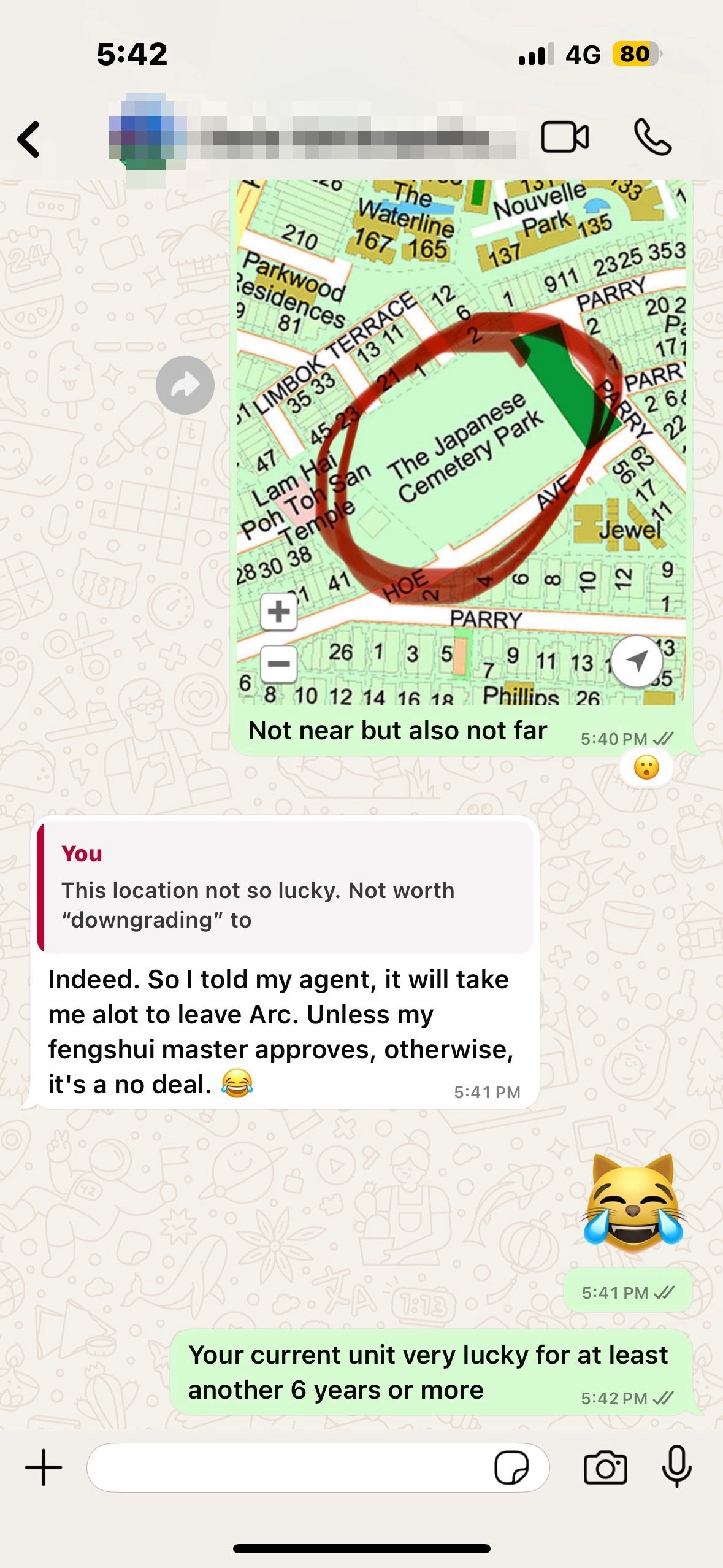Image resolution: width=723 pixels, height=1568 pixels.
Task: Focus the message input field
Action: tap(288, 1467)
